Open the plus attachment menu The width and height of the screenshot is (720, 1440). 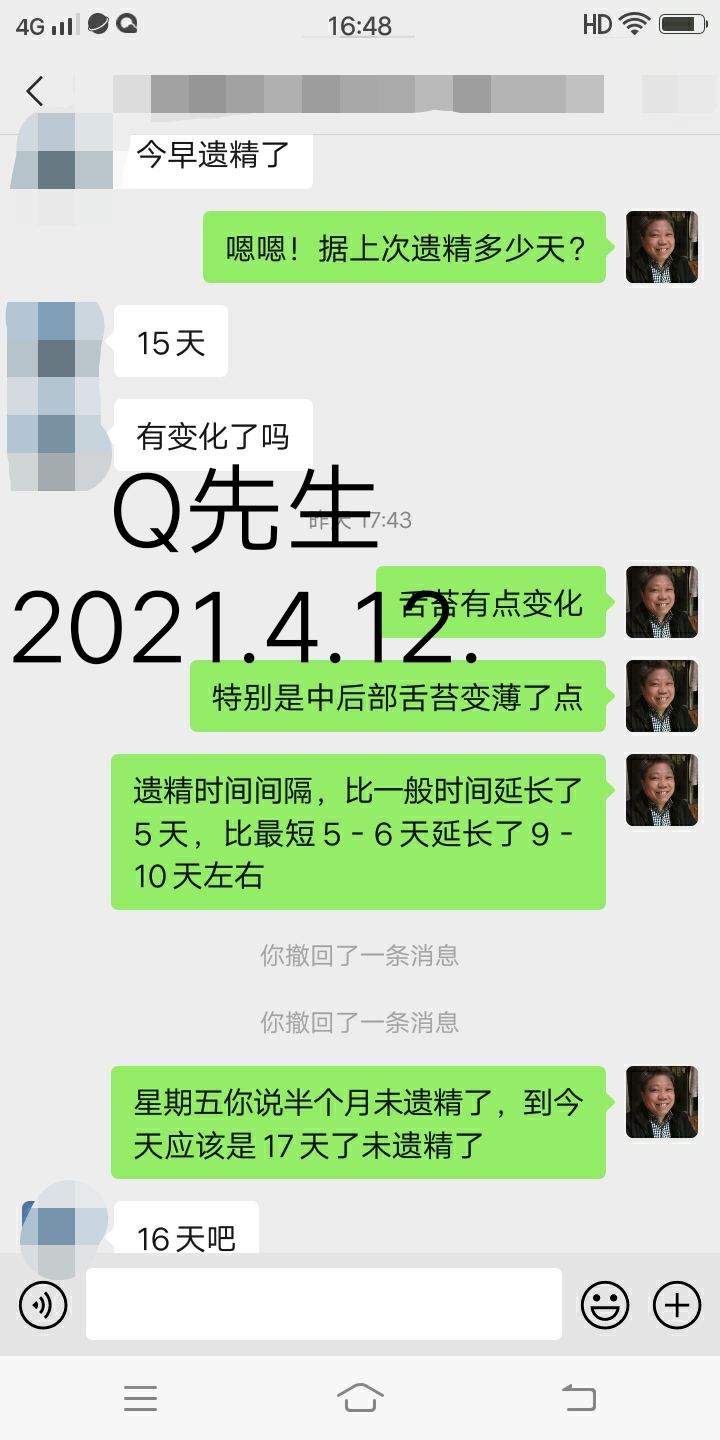(x=677, y=1305)
